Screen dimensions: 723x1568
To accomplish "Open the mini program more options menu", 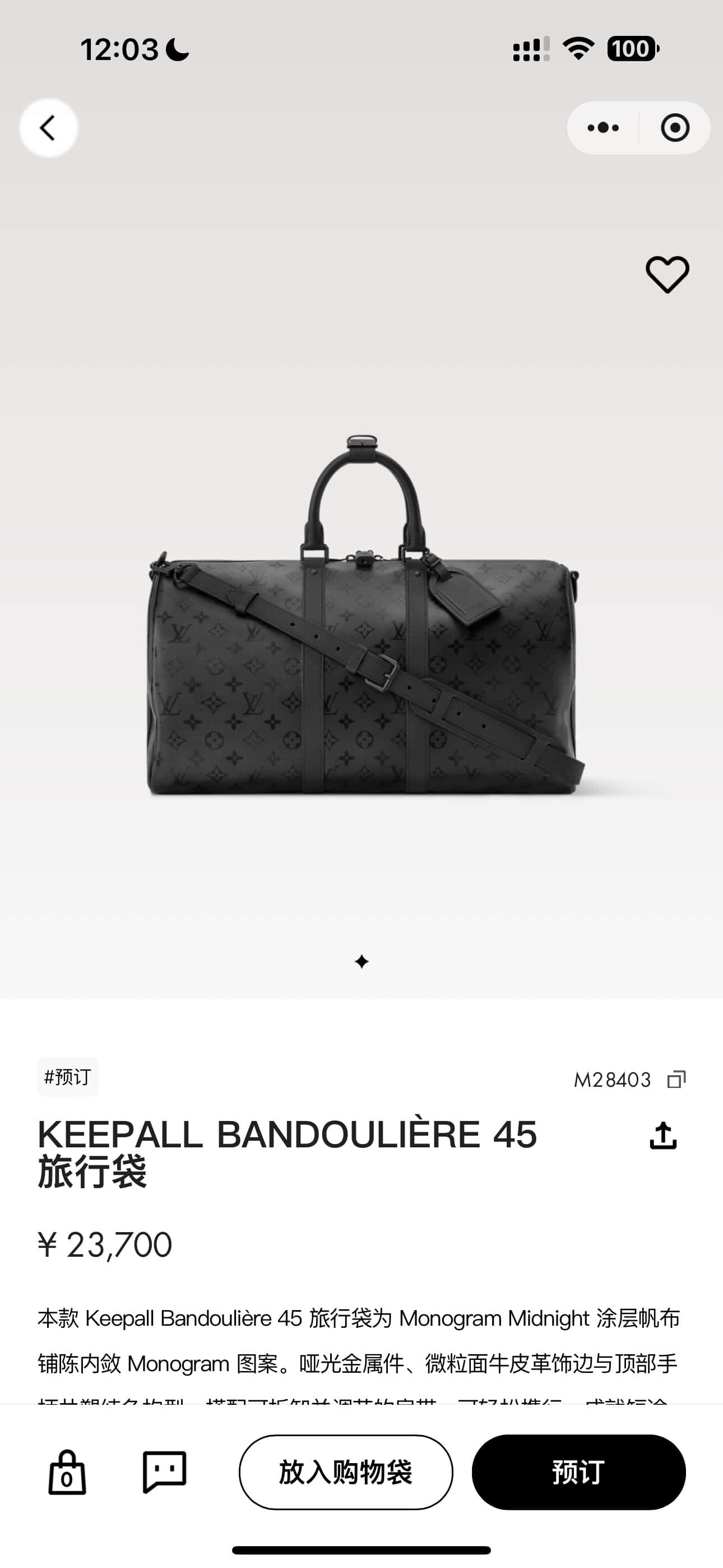I will point(603,128).
